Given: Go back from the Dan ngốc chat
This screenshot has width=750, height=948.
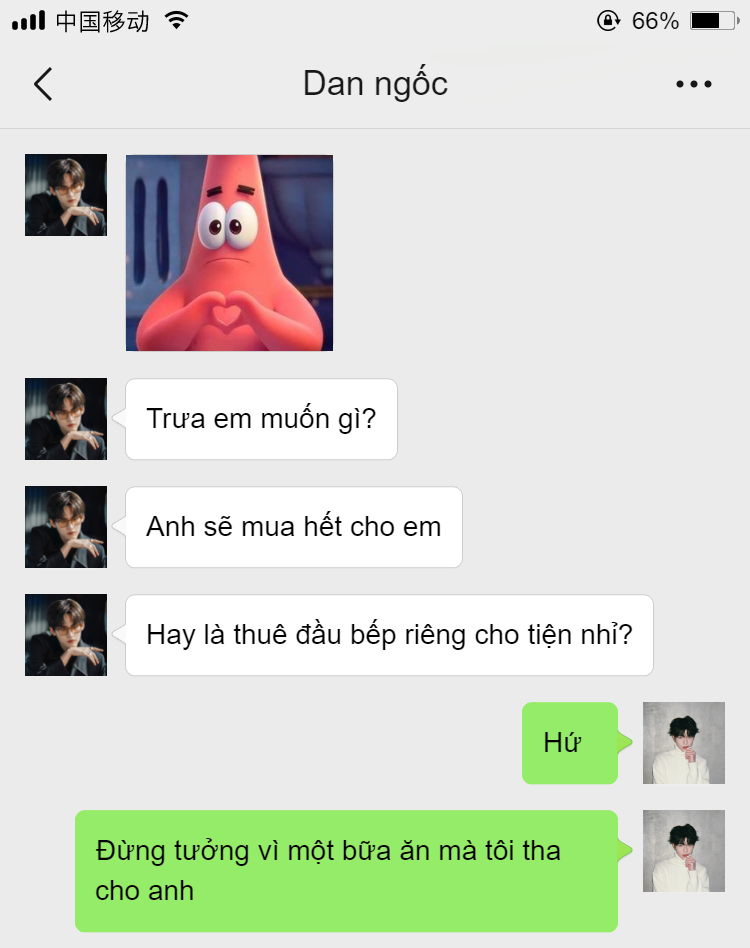Looking at the screenshot, I should point(43,85).
